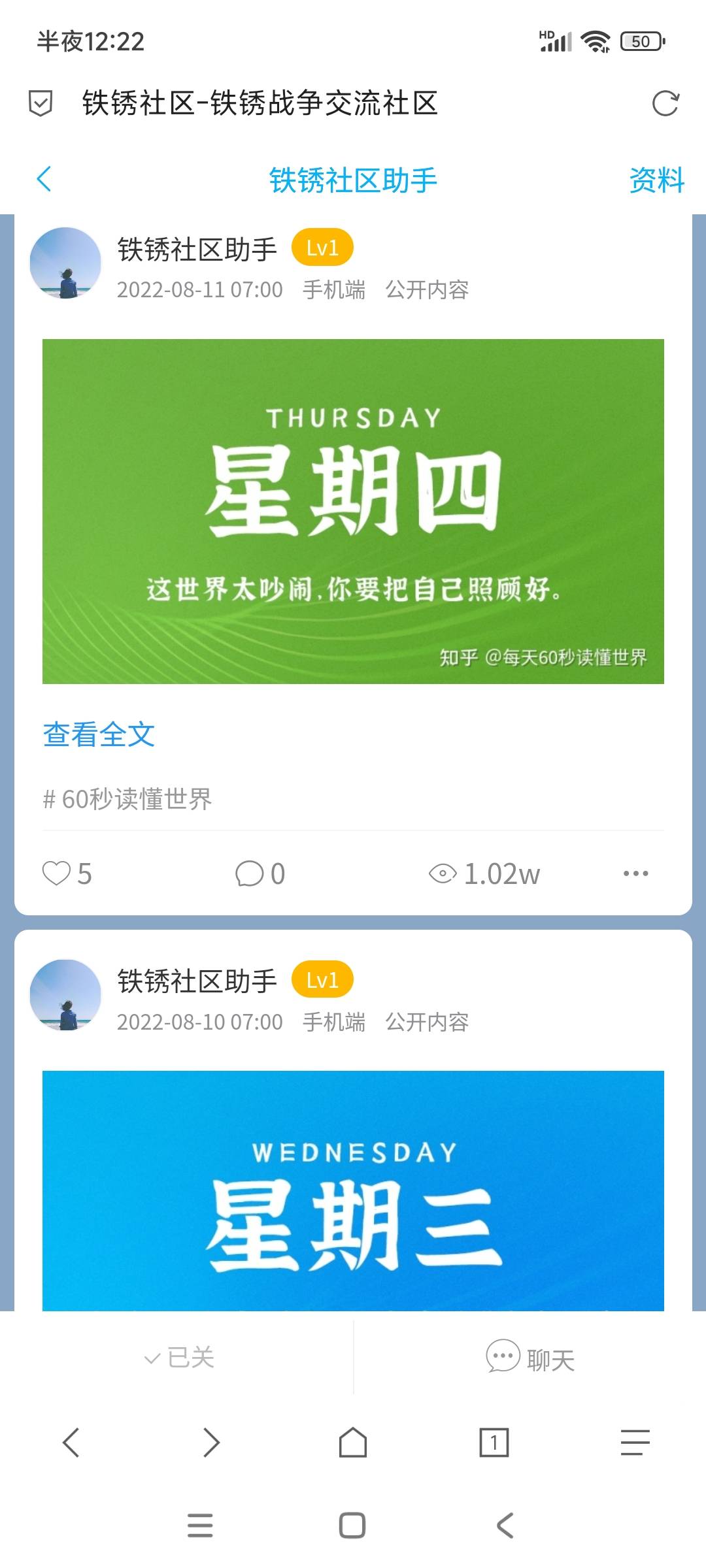Go to the system home screen
The height and width of the screenshot is (1568, 706).
click(352, 1526)
